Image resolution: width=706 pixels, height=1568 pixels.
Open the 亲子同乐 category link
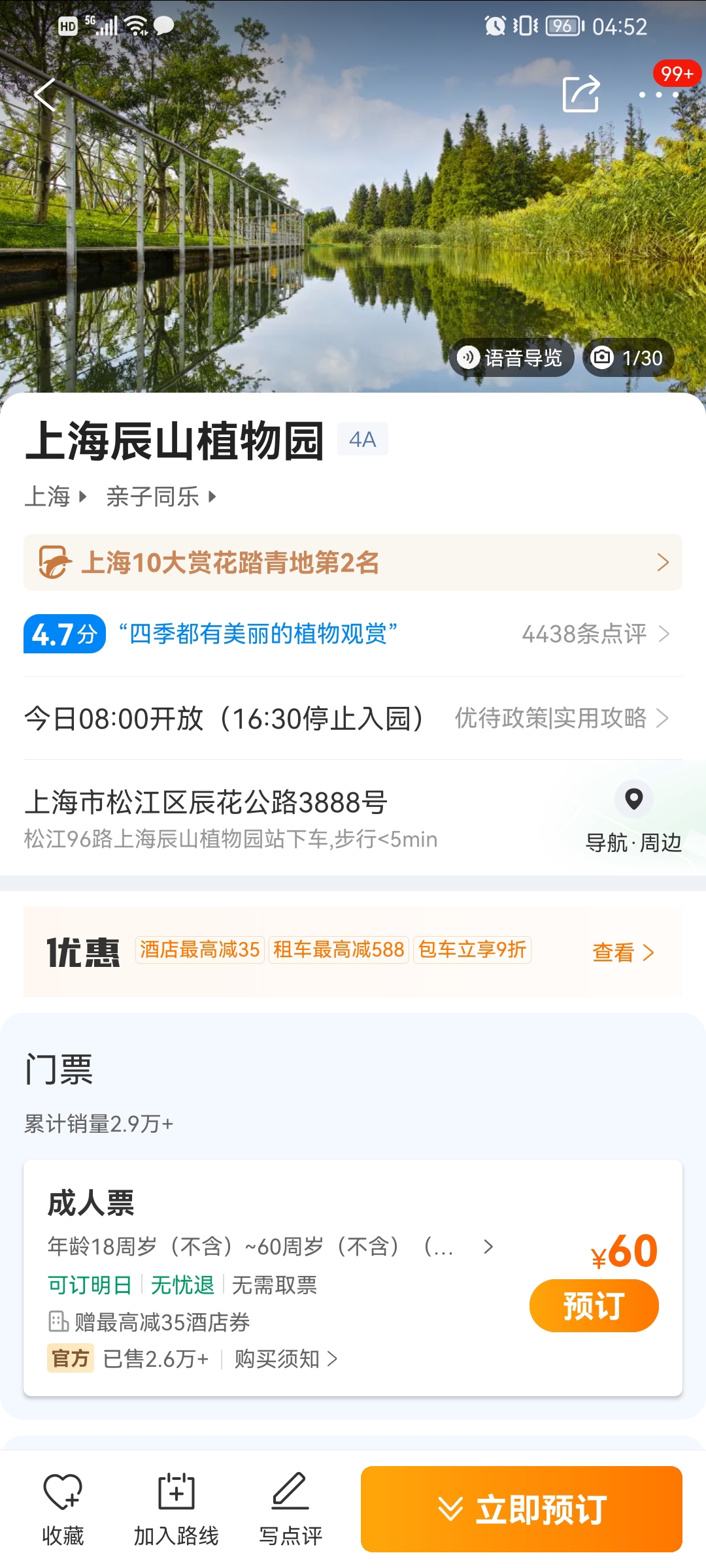click(x=161, y=497)
